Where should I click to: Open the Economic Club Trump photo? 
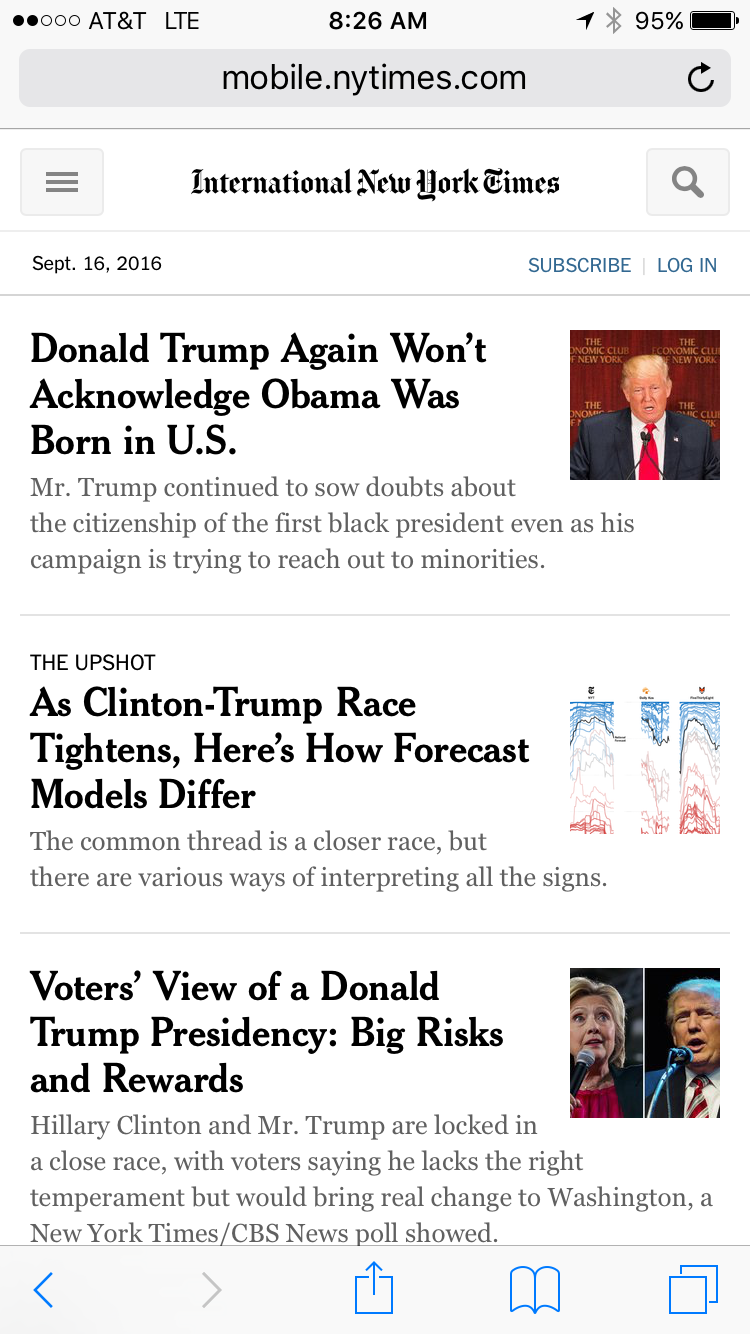pyautogui.click(x=644, y=405)
